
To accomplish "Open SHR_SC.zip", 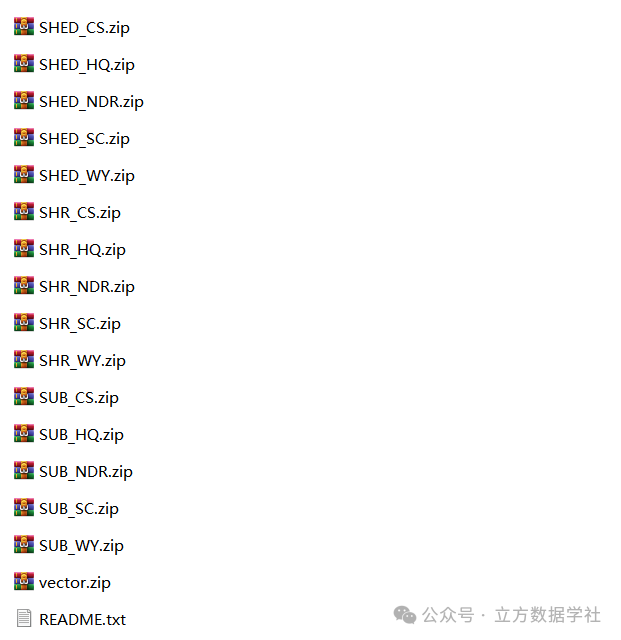I will click(x=67, y=323).
